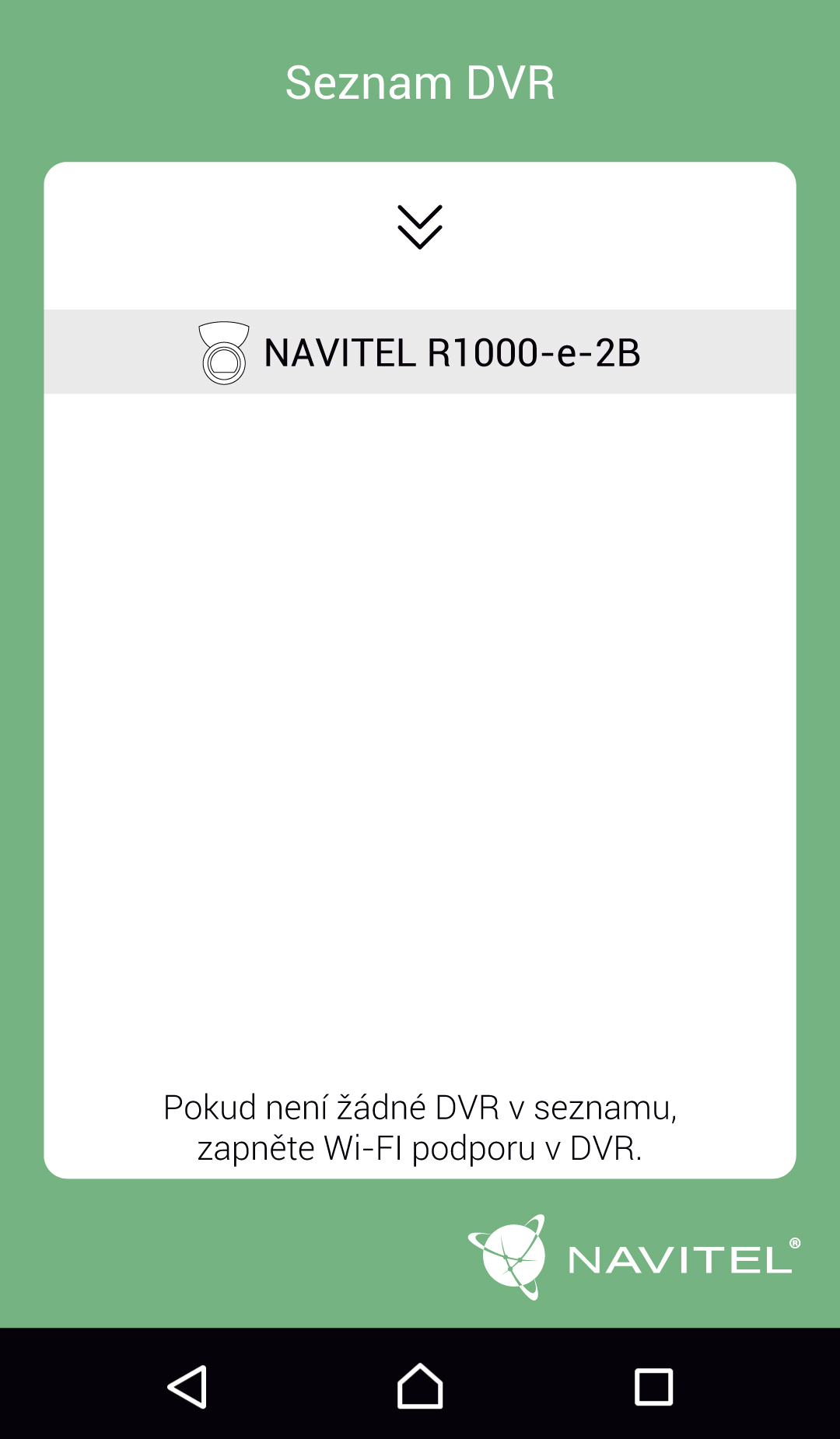Image resolution: width=840 pixels, height=1439 pixels.
Task: Open the recent apps view
Action: [x=653, y=1386]
